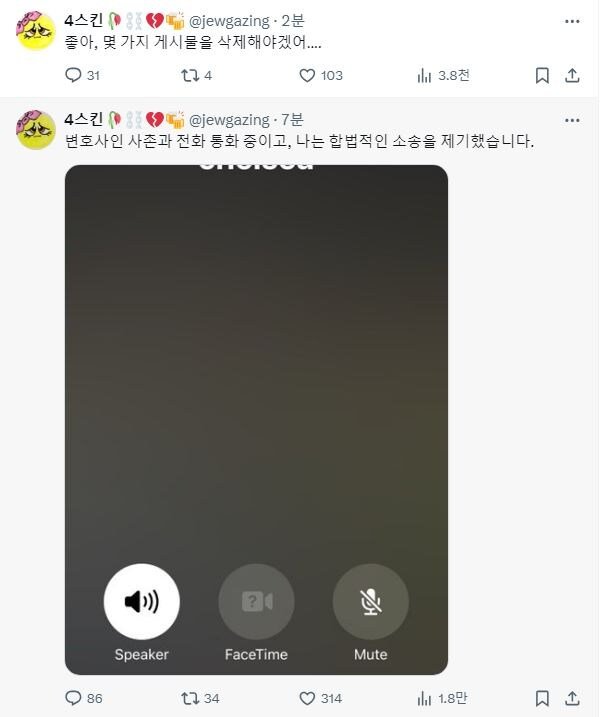Viewport: 607px width, 717px height.
Task: View analytics for the post with 1.8만 views
Action: [424, 698]
